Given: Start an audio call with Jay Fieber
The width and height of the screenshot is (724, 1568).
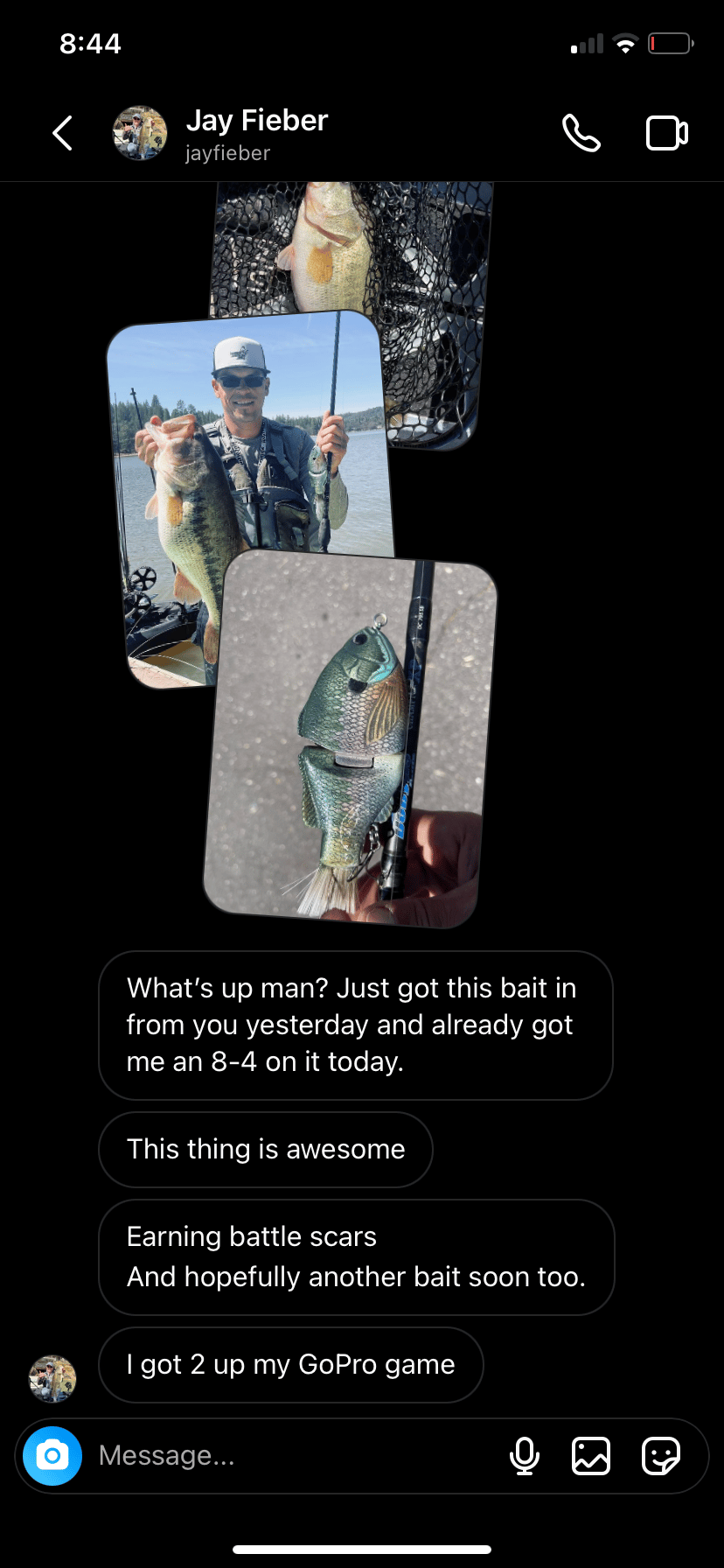Looking at the screenshot, I should (x=581, y=134).
